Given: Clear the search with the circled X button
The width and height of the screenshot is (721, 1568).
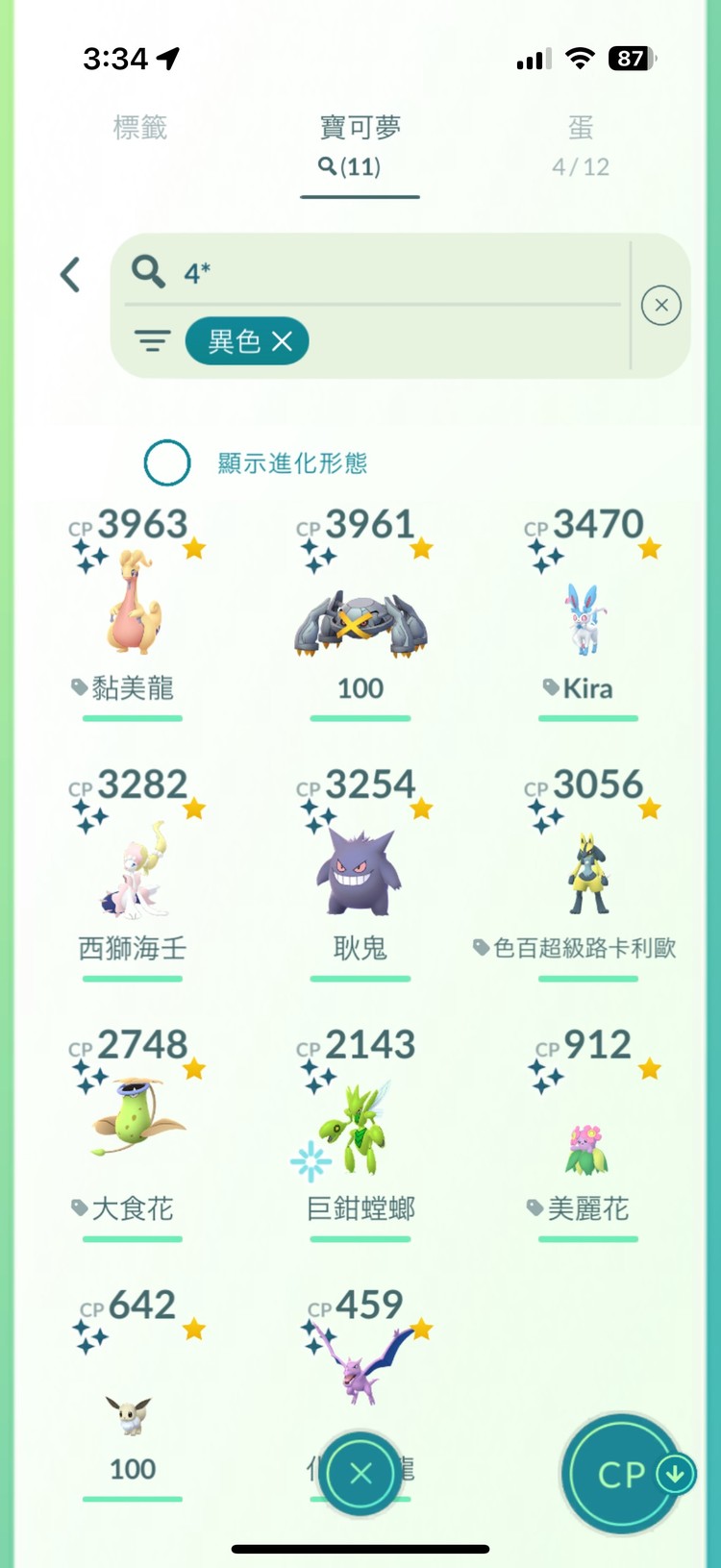Looking at the screenshot, I should [661, 305].
